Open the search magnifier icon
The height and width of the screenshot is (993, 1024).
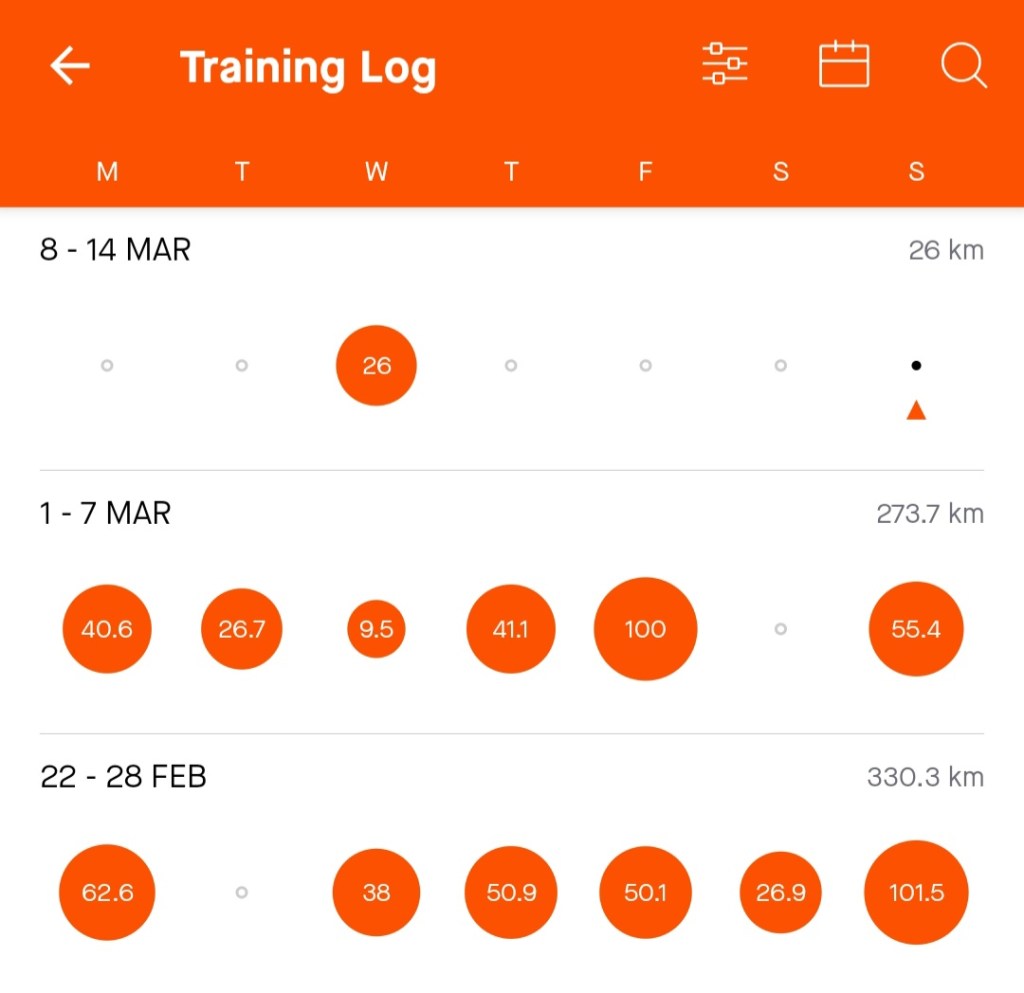[x=963, y=66]
